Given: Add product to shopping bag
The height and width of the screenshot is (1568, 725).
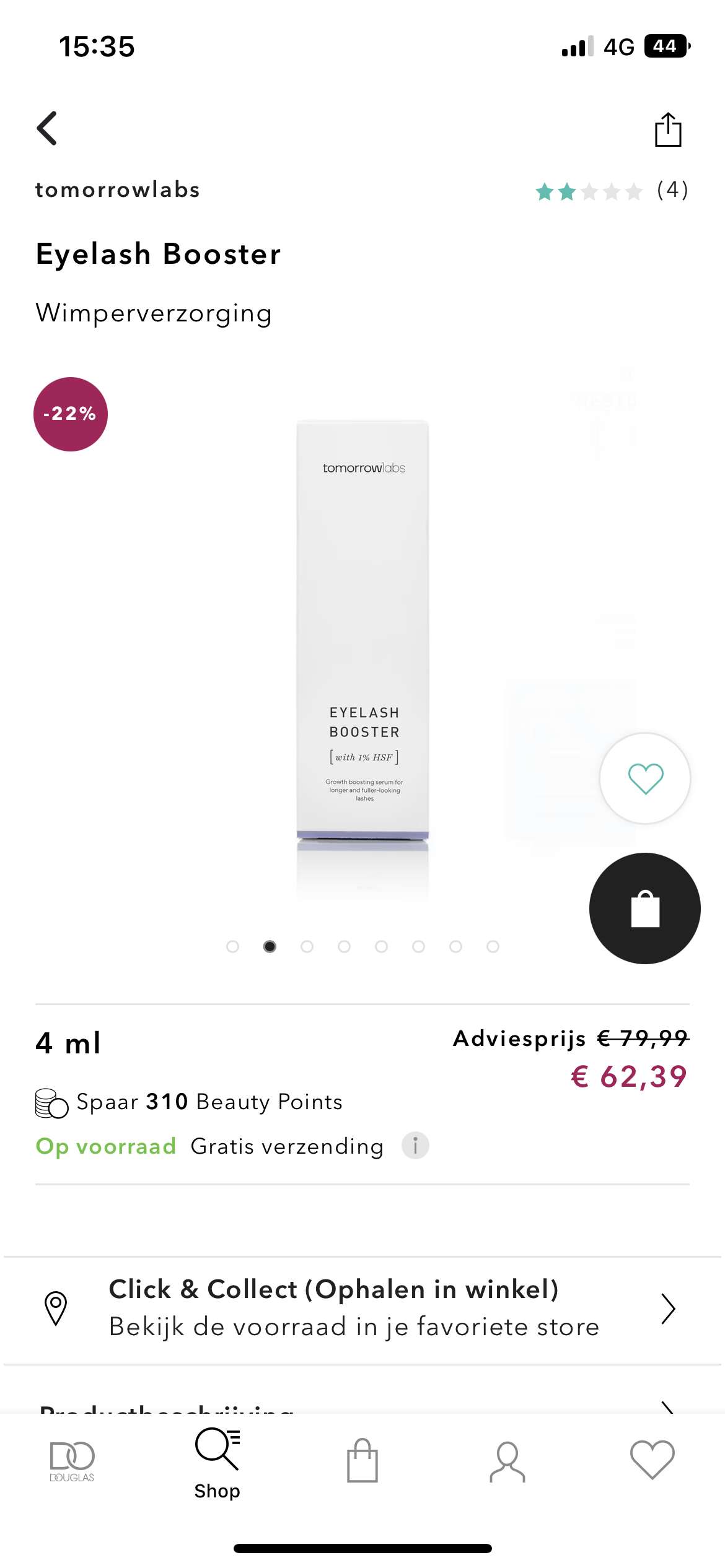Looking at the screenshot, I should 645,908.
